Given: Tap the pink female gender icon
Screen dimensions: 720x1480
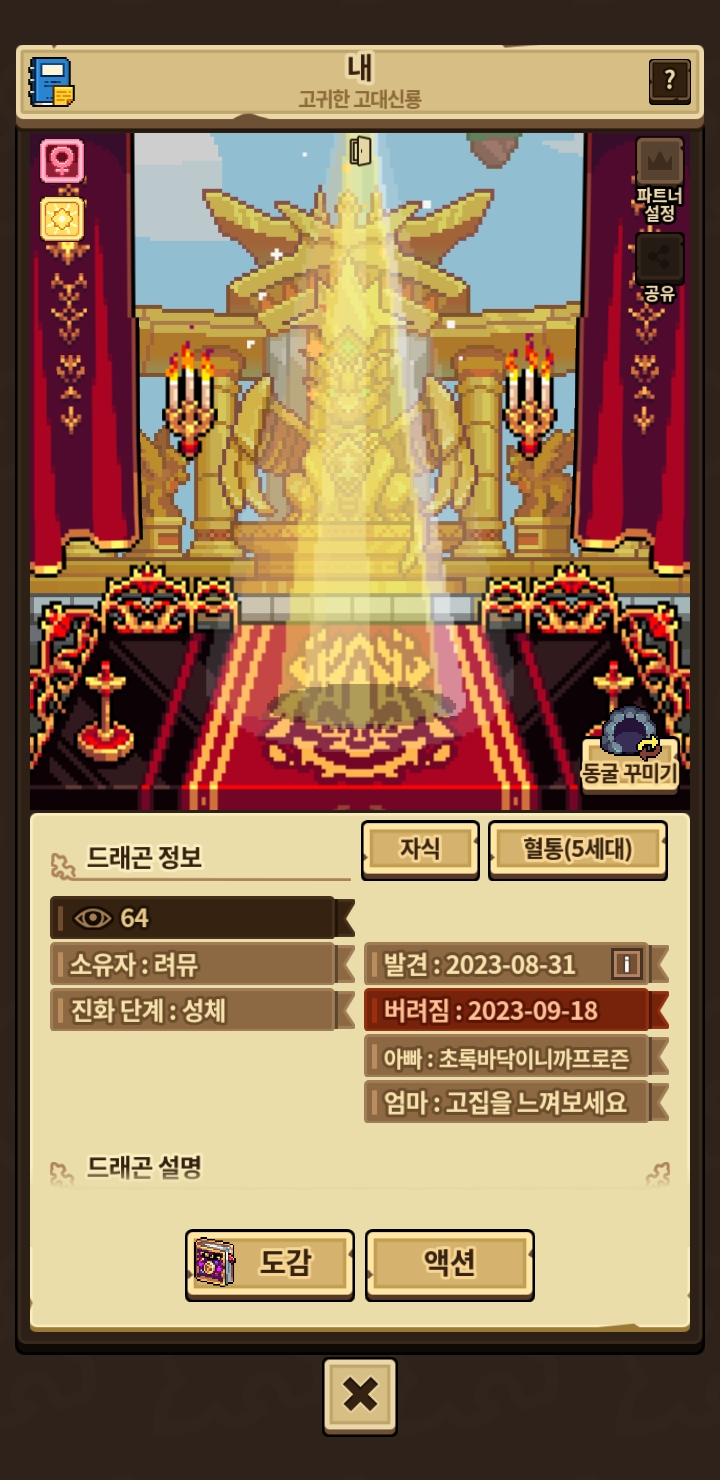Looking at the screenshot, I should [x=62, y=161].
